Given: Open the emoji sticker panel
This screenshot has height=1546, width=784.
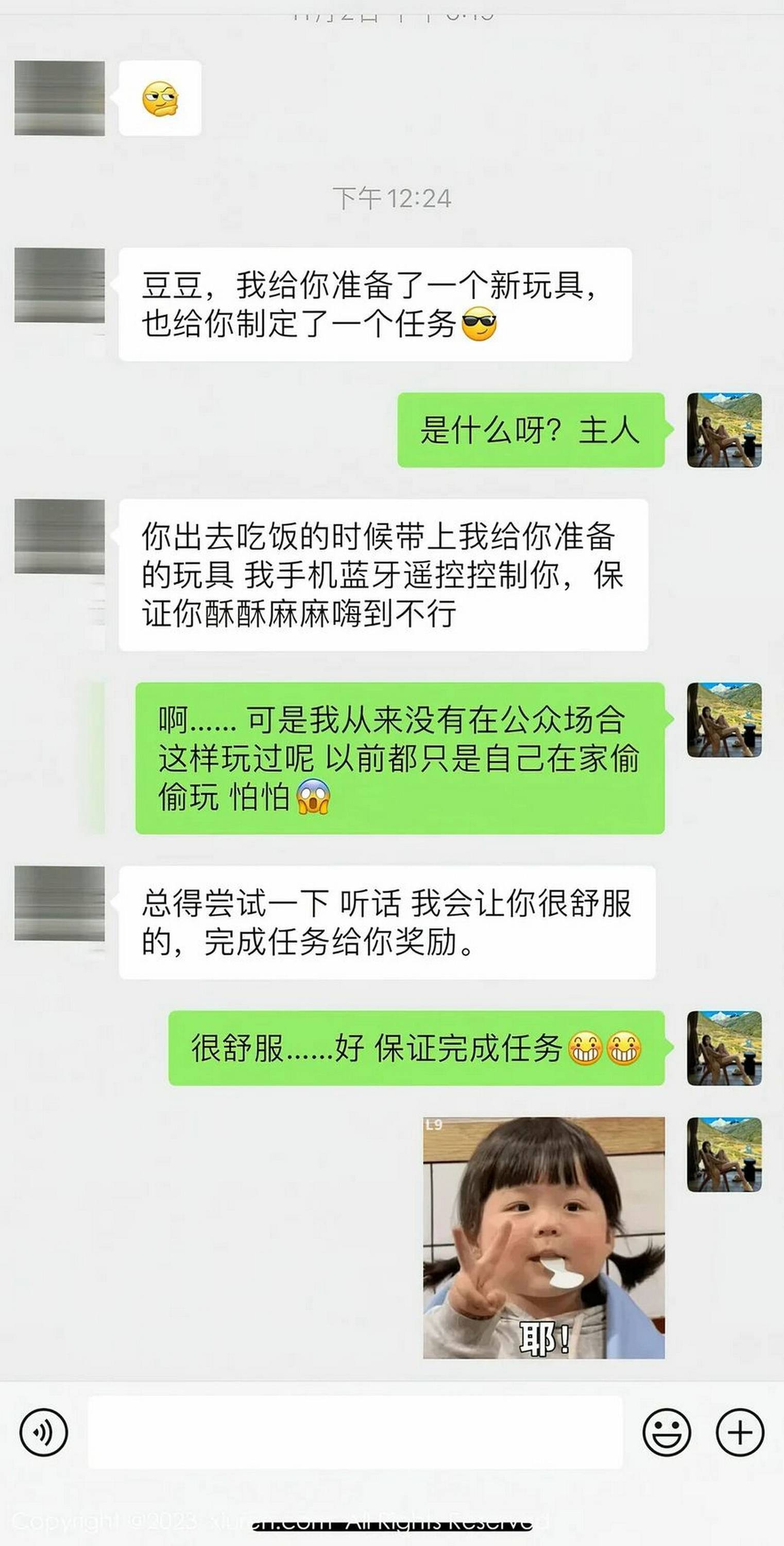Looking at the screenshot, I should click(x=667, y=1432).
